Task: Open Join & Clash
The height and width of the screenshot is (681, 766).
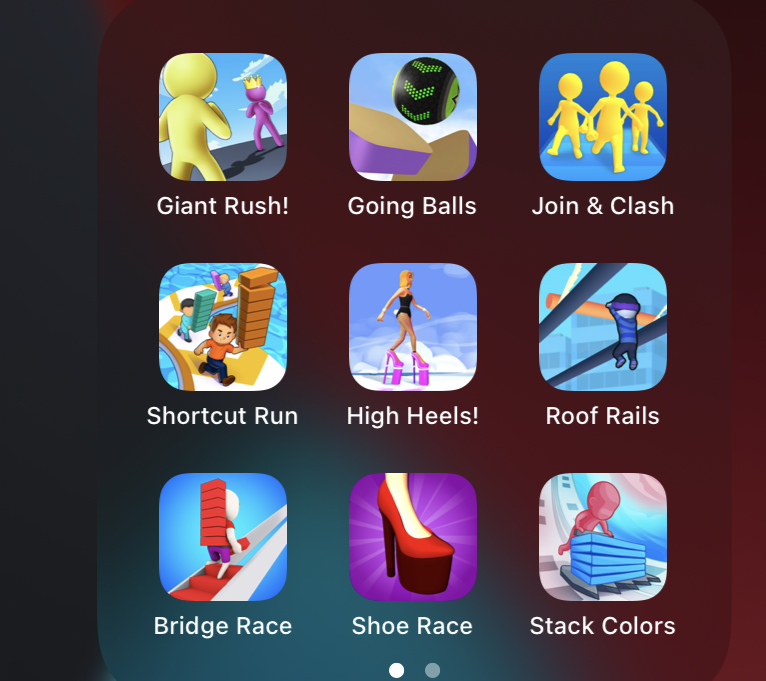Action: [x=602, y=117]
